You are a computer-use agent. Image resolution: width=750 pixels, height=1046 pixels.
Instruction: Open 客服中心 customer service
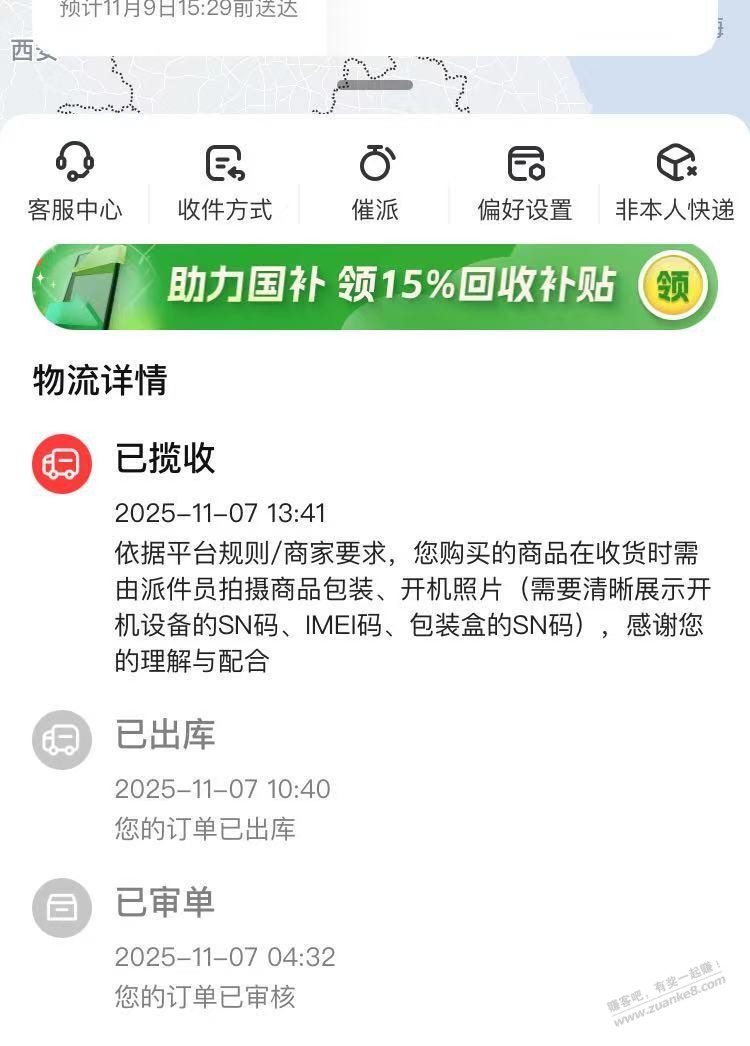pos(75,181)
